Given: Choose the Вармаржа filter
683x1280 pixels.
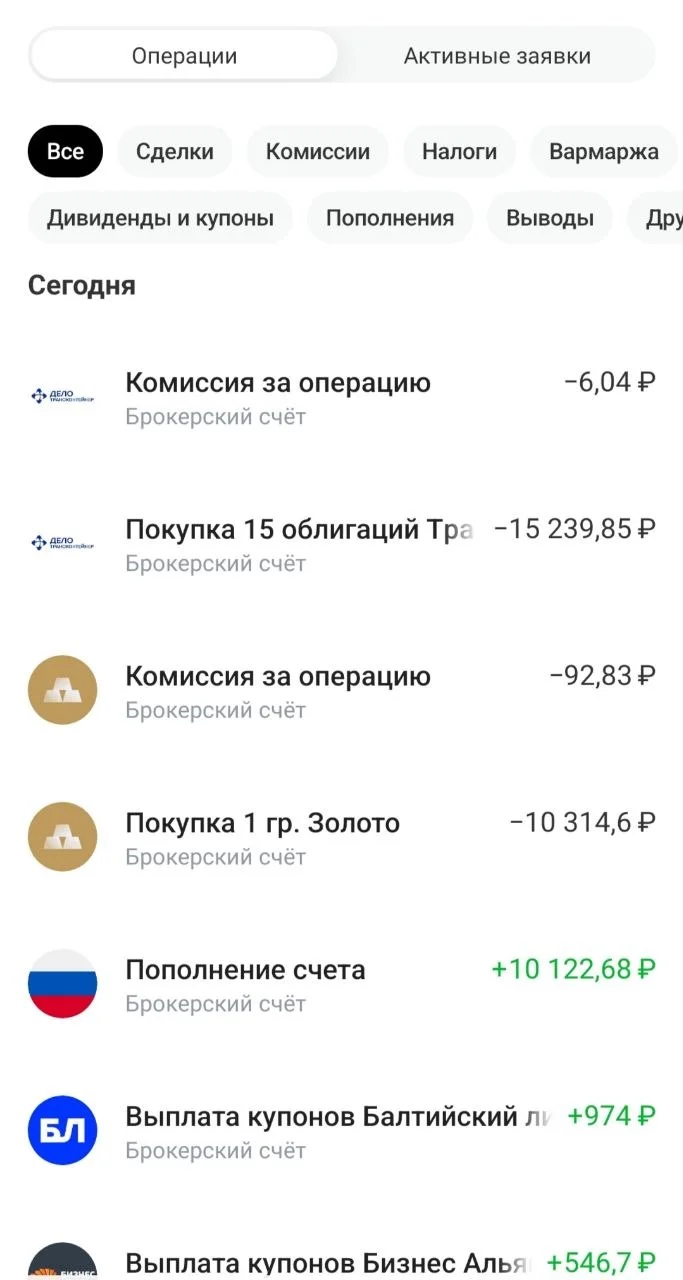Looking at the screenshot, I should pos(604,151).
